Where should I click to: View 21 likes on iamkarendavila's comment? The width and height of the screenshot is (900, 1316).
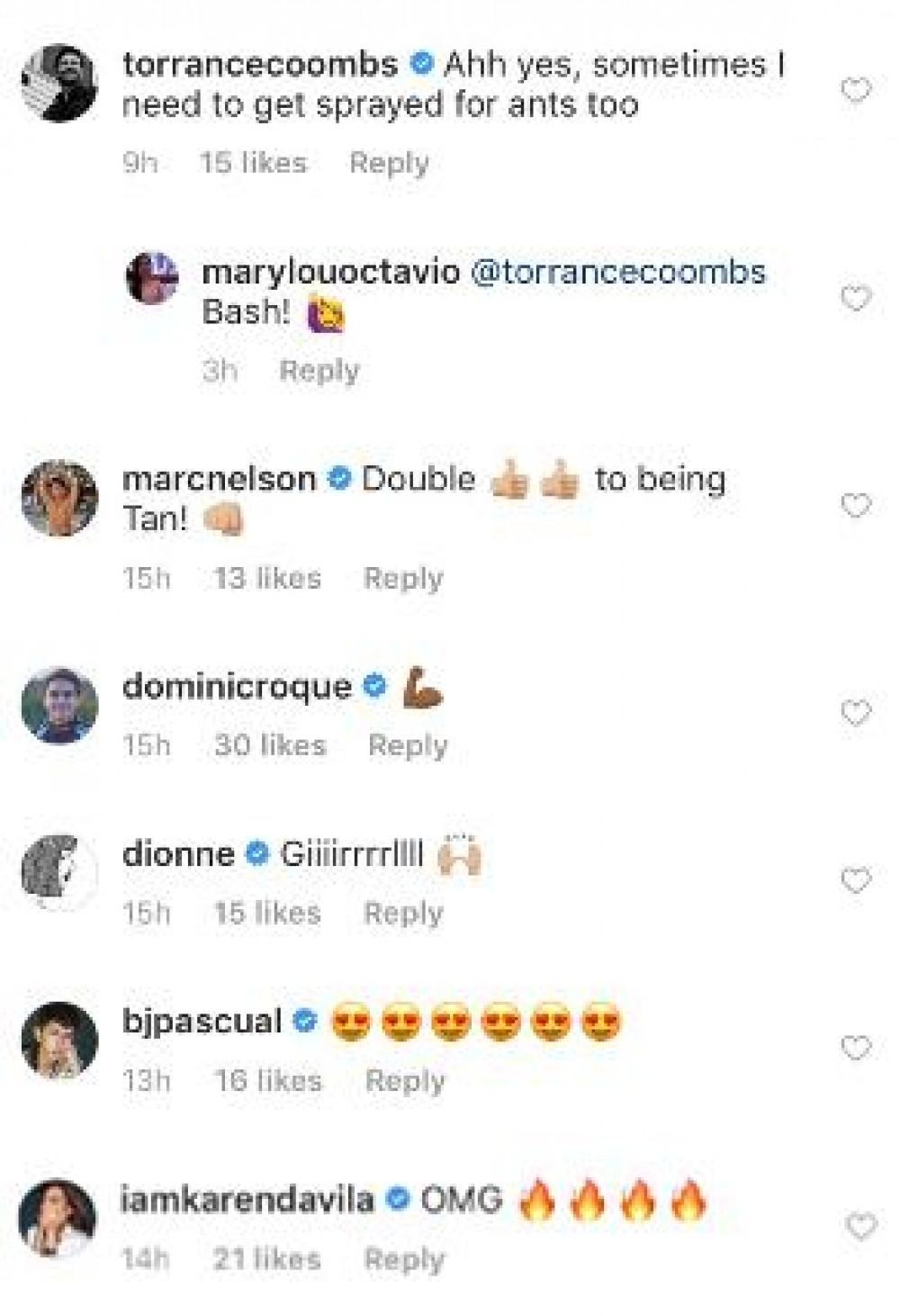pos(266,1259)
